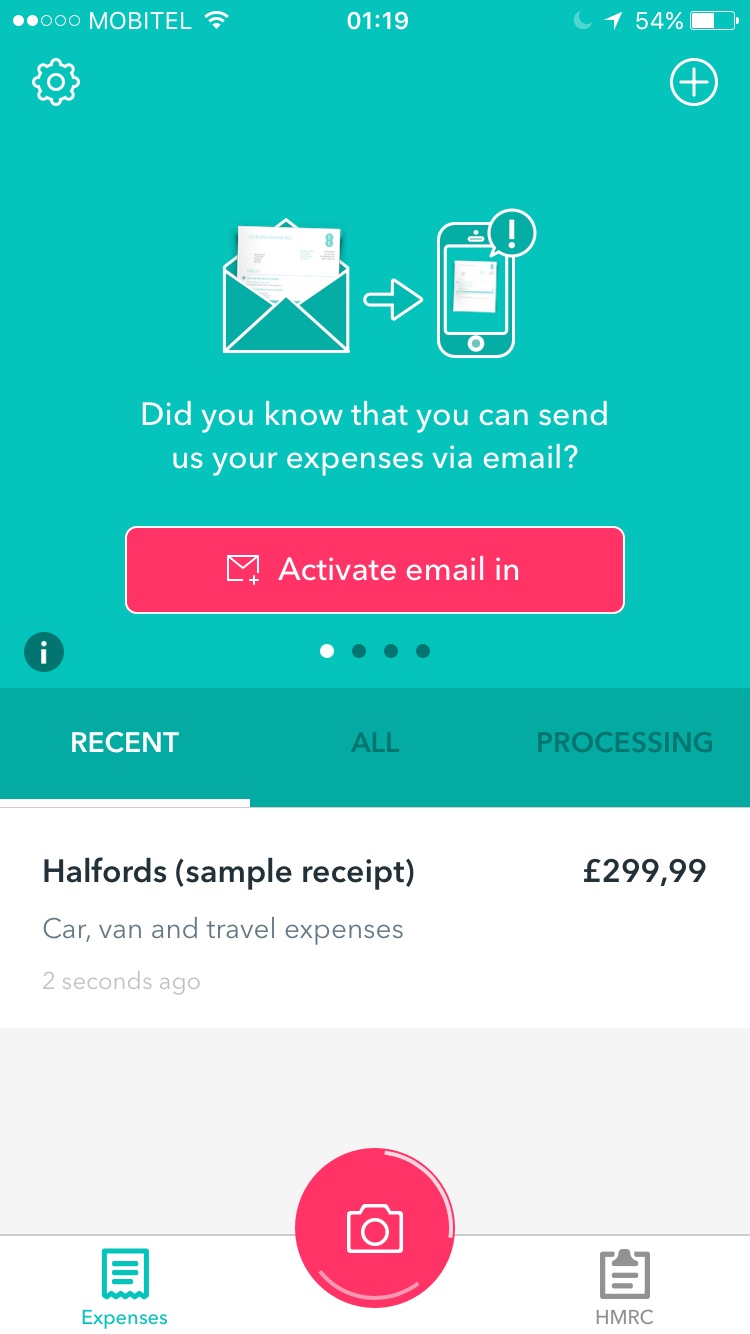Tap the plus icon to add expense
The height and width of the screenshot is (1334, 750).
(693, 83)
